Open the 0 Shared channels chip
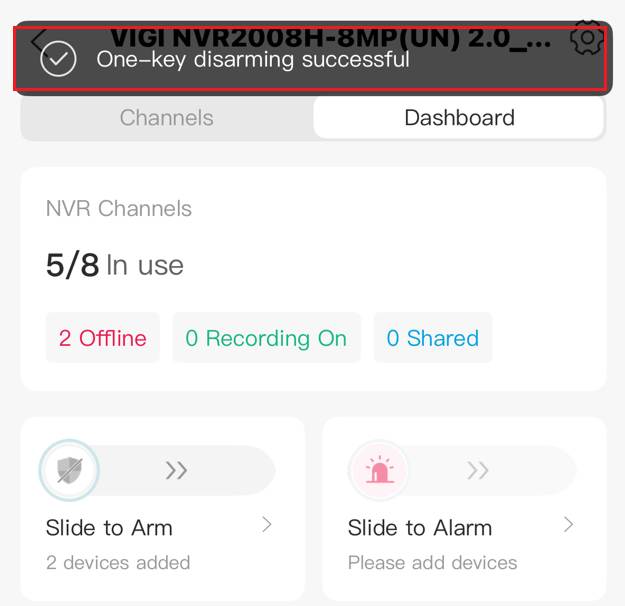The width and height of the screenshot is (625, 606). click(x=432, y=338)
